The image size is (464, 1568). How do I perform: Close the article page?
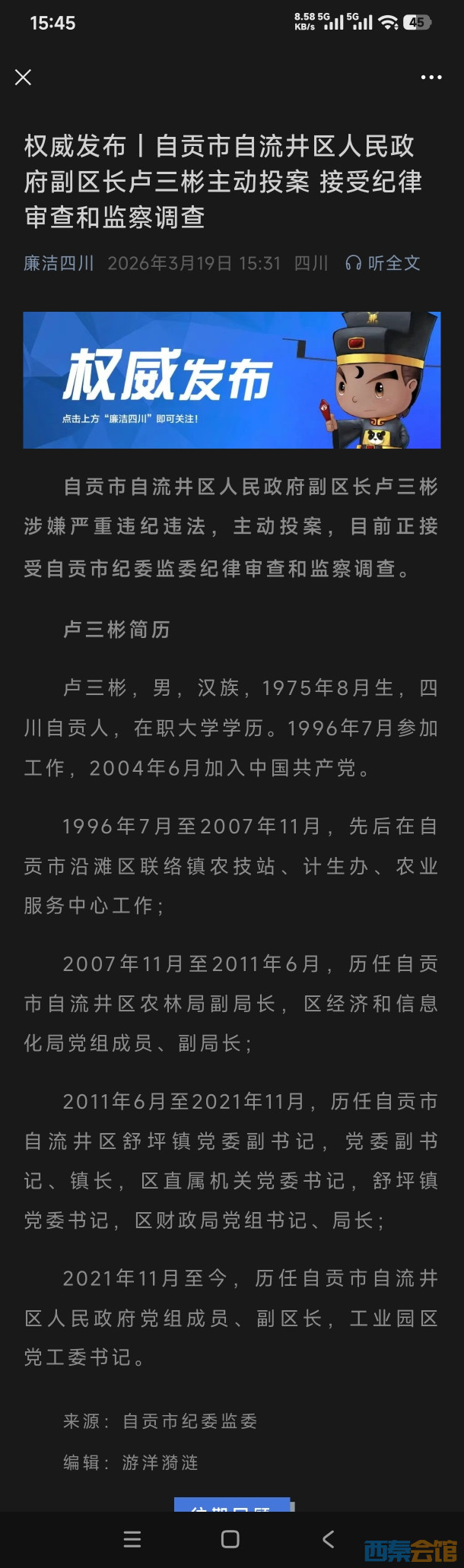[x=24, y=78]
